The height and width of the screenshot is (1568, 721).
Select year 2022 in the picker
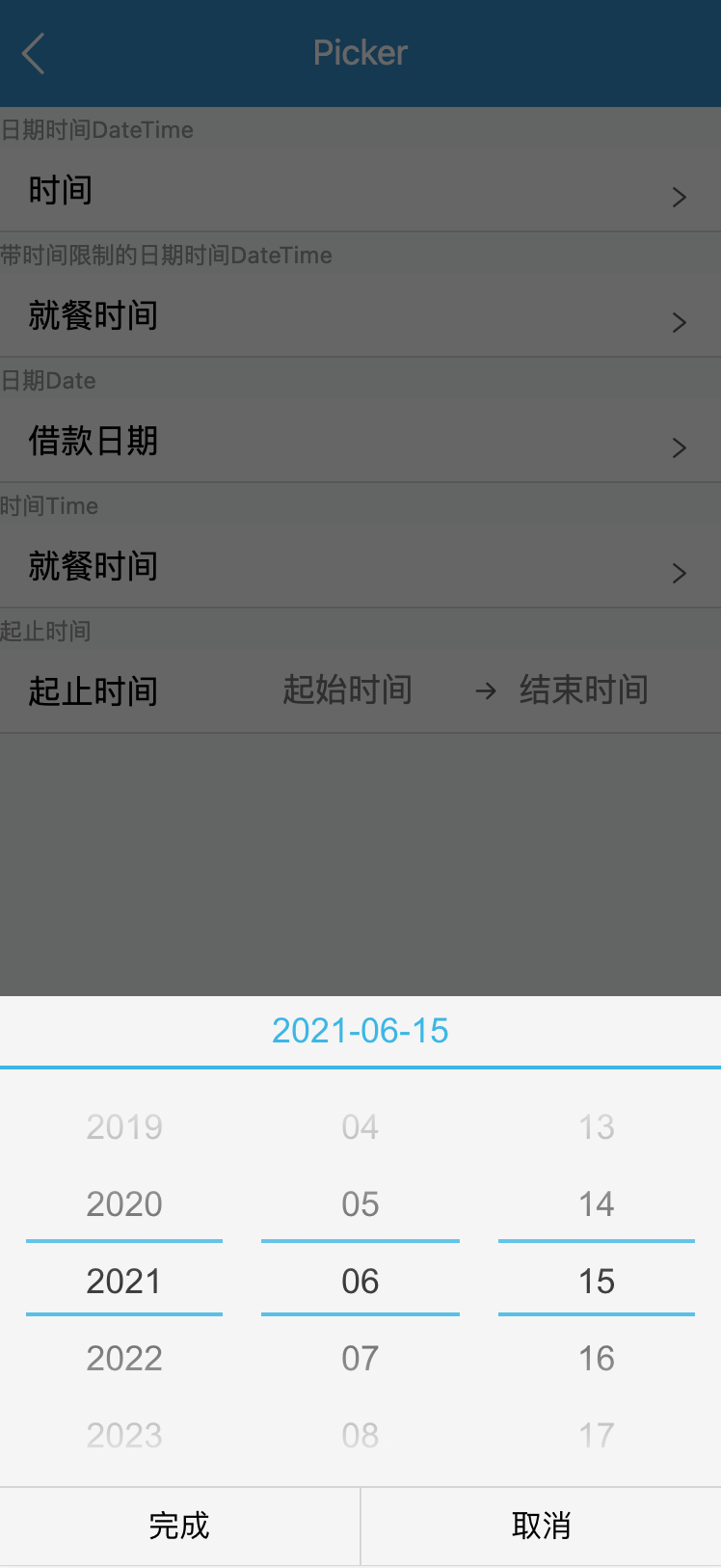pos(124,1358)
